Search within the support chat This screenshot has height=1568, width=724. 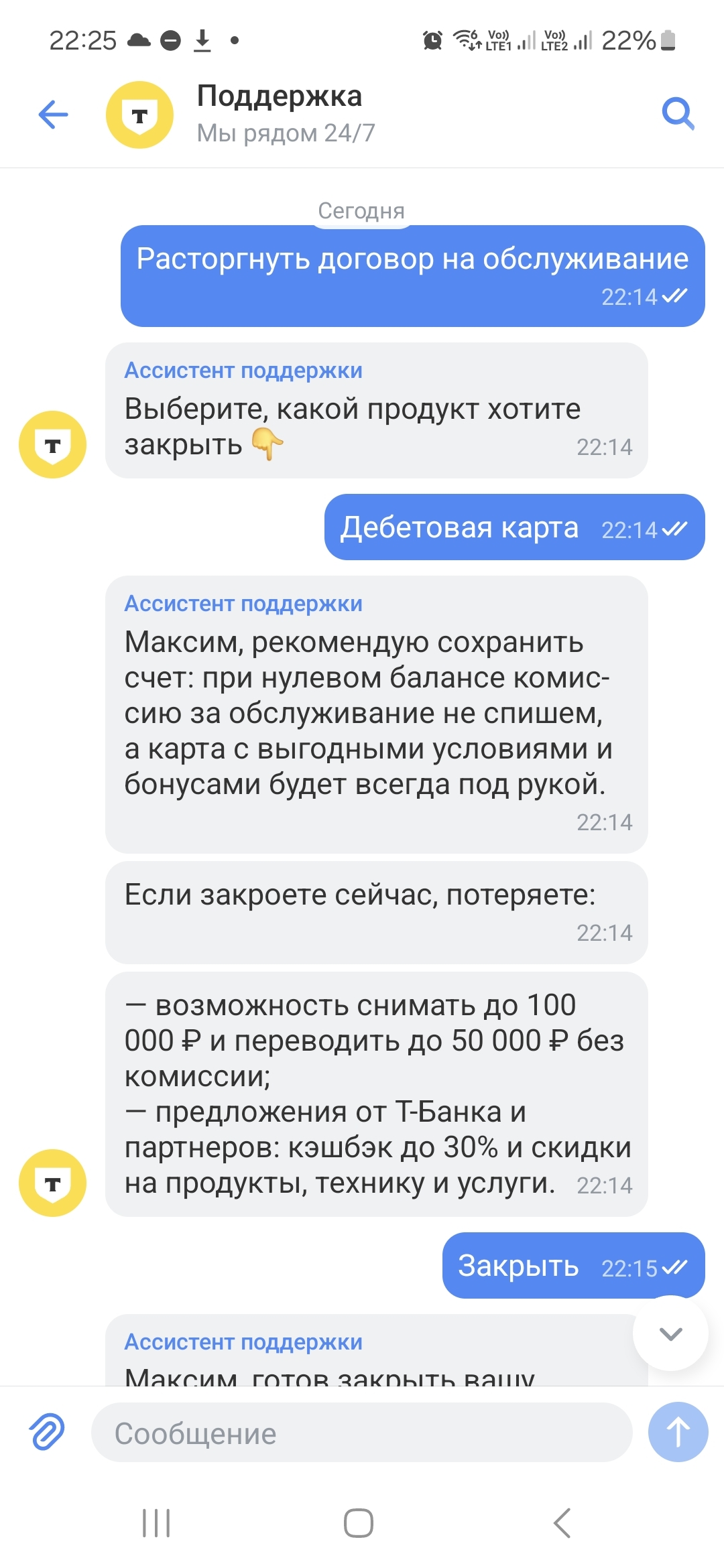pos(678,114)
